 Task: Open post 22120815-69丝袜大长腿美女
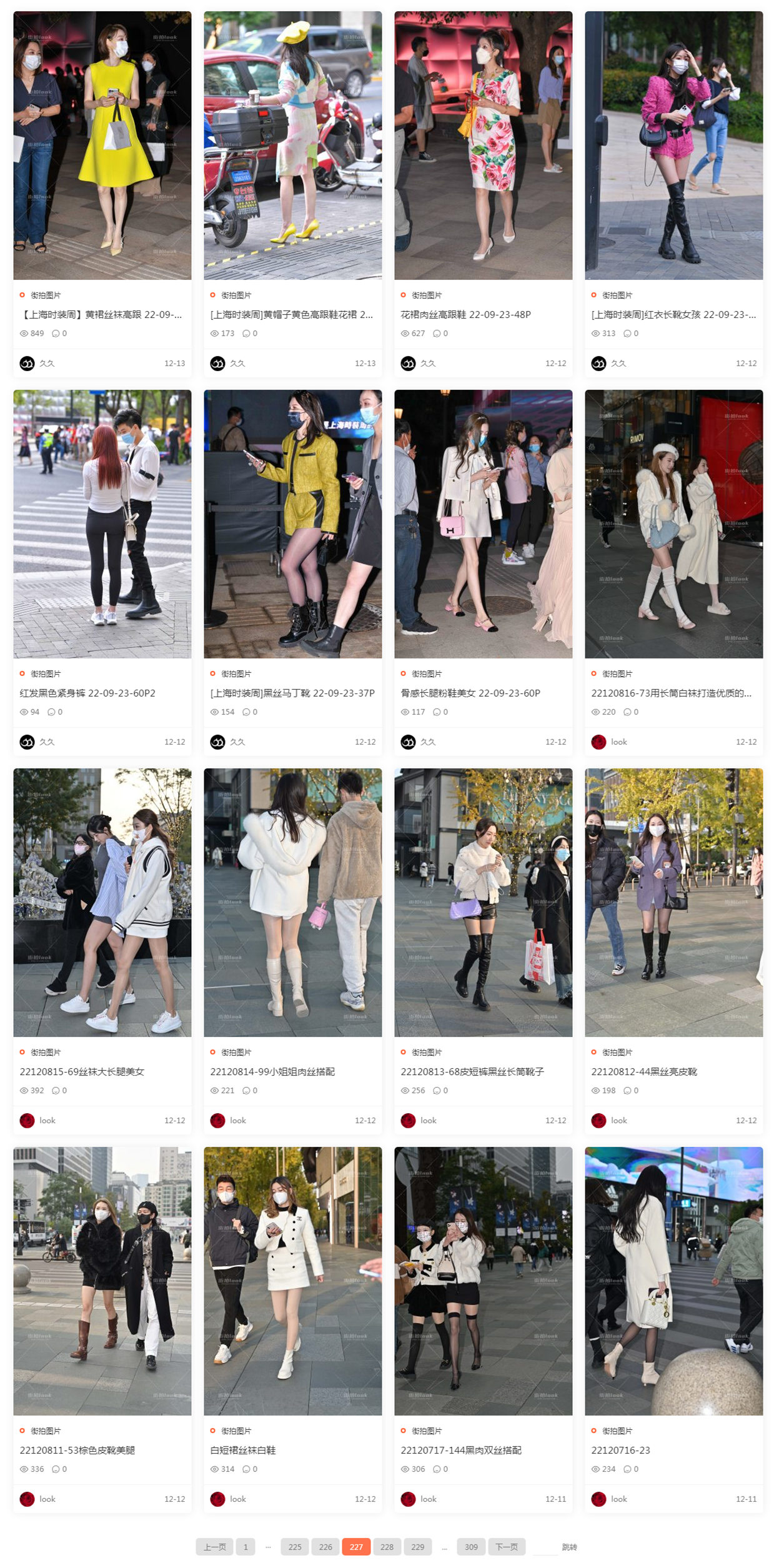coord(82,1071)
